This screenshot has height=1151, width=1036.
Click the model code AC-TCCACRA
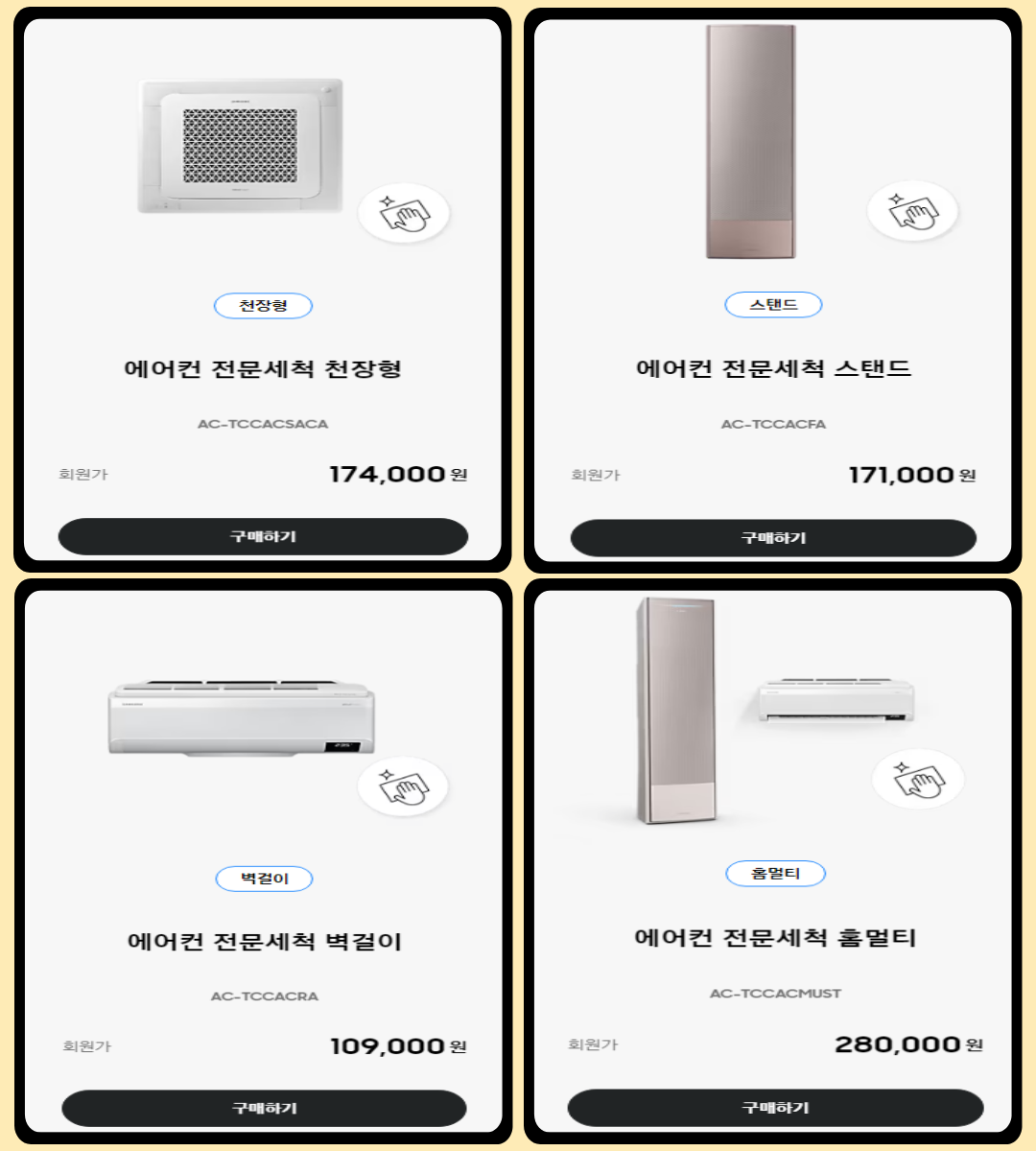click(265, 995)
